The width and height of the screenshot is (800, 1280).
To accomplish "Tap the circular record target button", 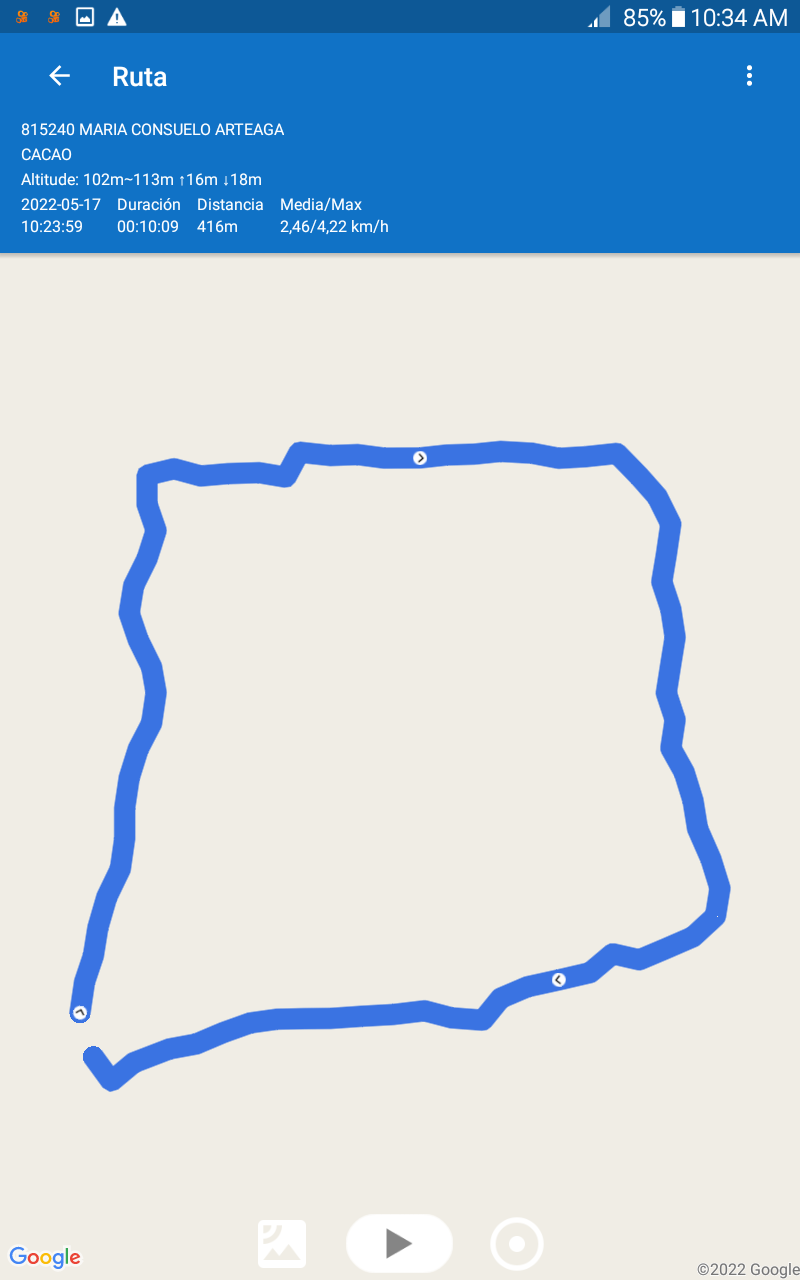I will click(517, 1244).
